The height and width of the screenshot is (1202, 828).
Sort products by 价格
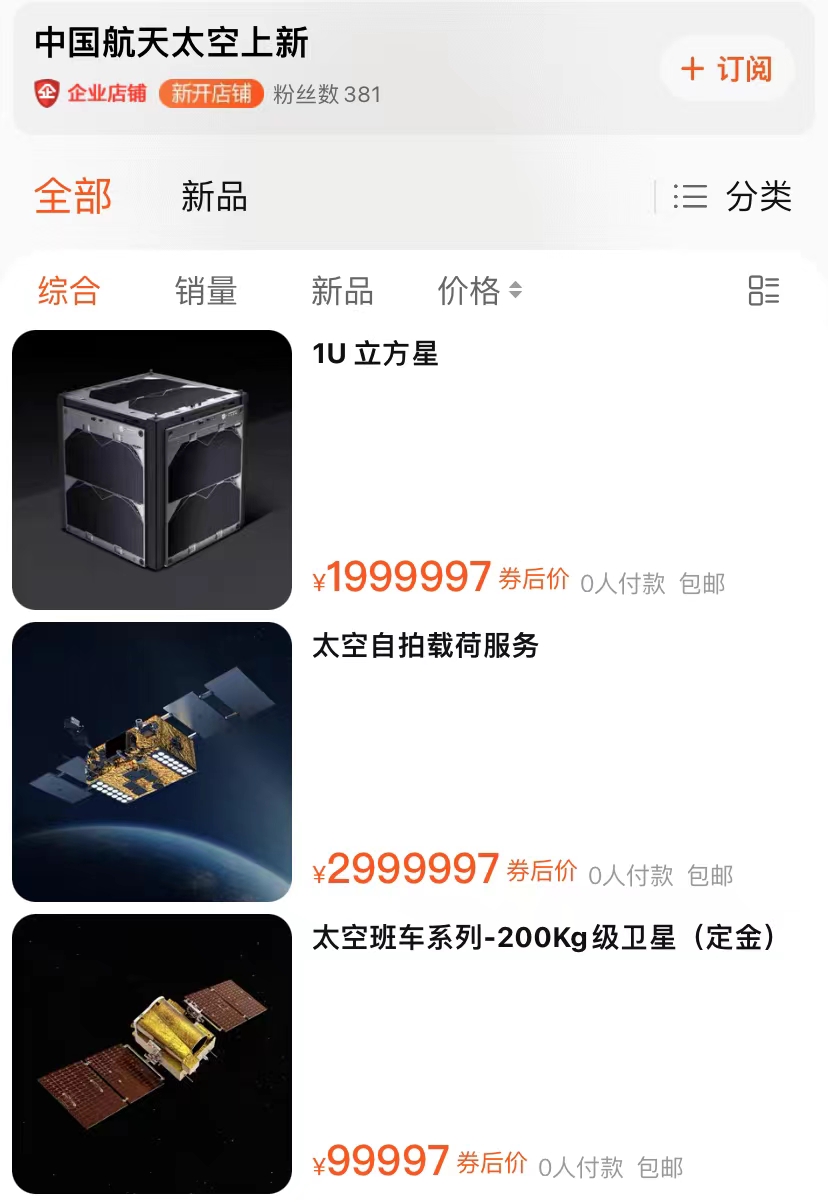[479, 291]
